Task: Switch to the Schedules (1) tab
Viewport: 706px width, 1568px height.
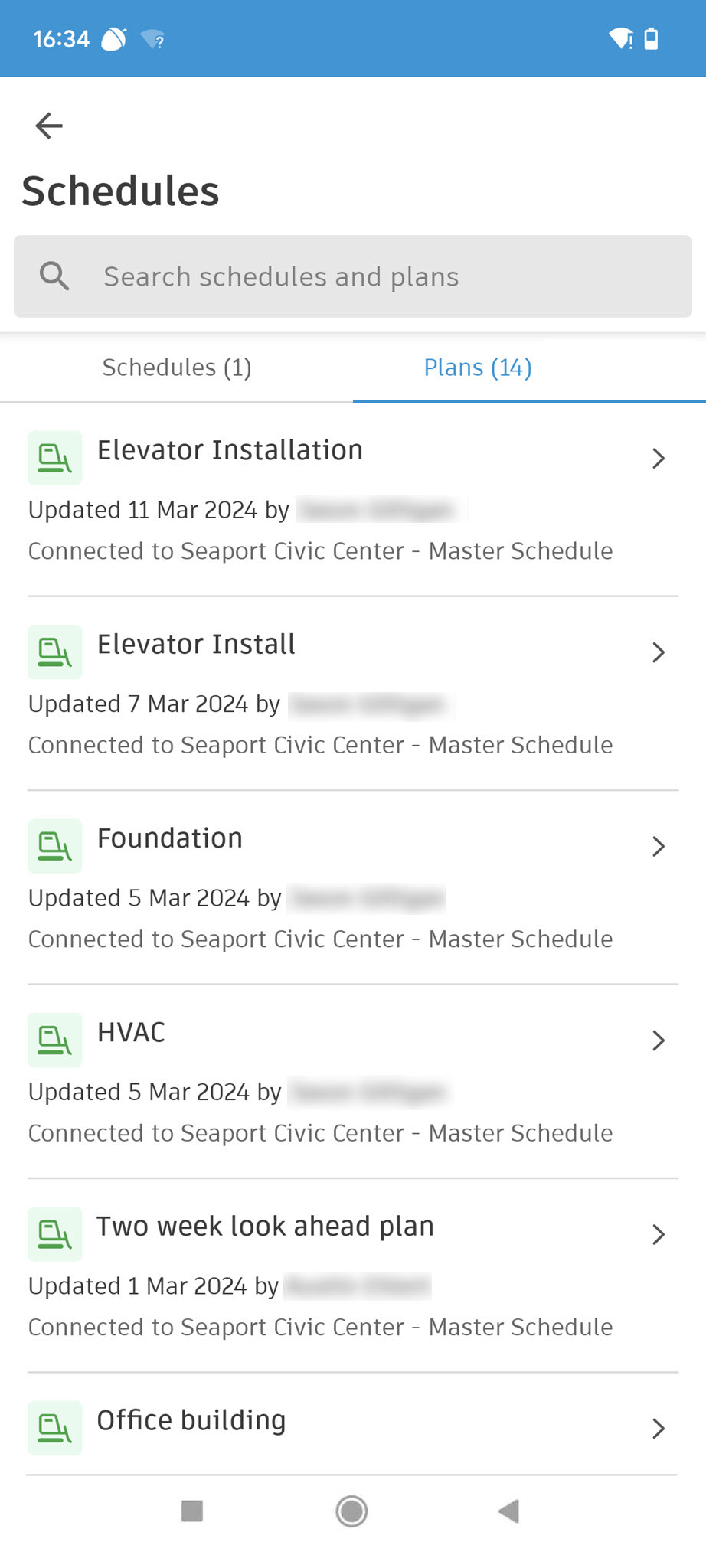Action: pyautogui.click(x=177, y=367)
